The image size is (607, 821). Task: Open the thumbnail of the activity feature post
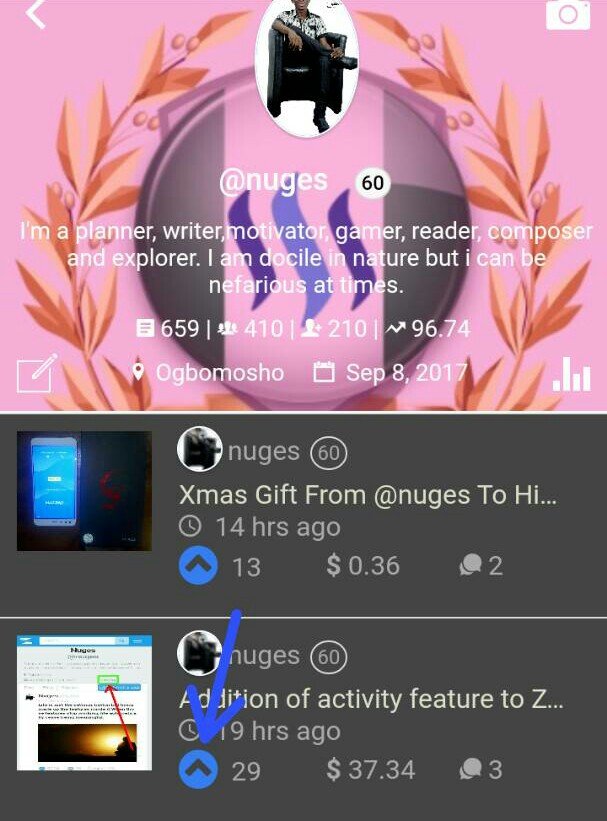click(x=84, y=701)
